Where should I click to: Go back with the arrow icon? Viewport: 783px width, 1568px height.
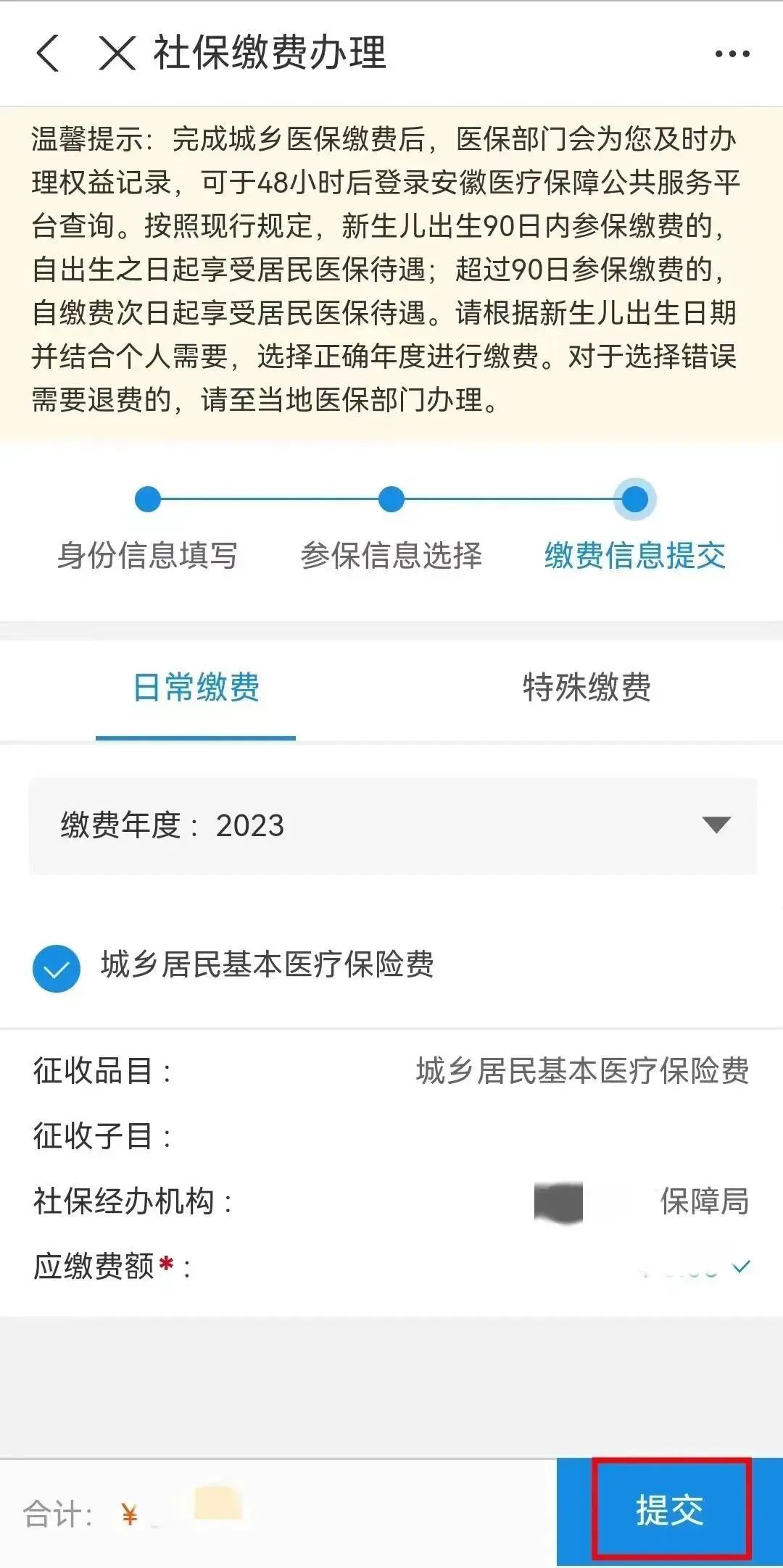click(x=48, y=54)
